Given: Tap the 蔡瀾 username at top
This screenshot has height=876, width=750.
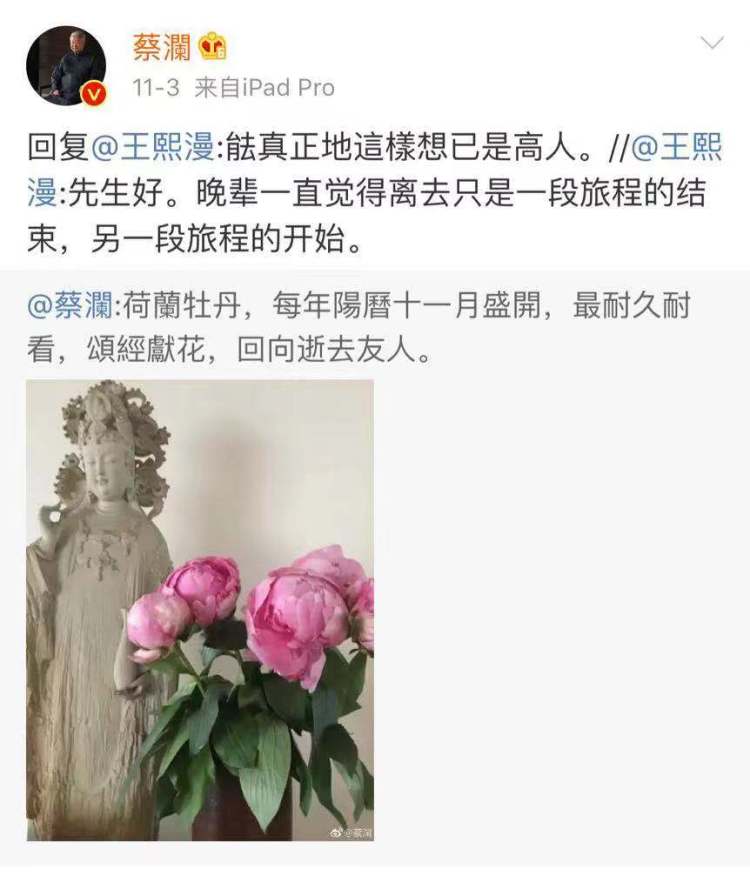Looking at the screenshot, I should coord(164,46).
